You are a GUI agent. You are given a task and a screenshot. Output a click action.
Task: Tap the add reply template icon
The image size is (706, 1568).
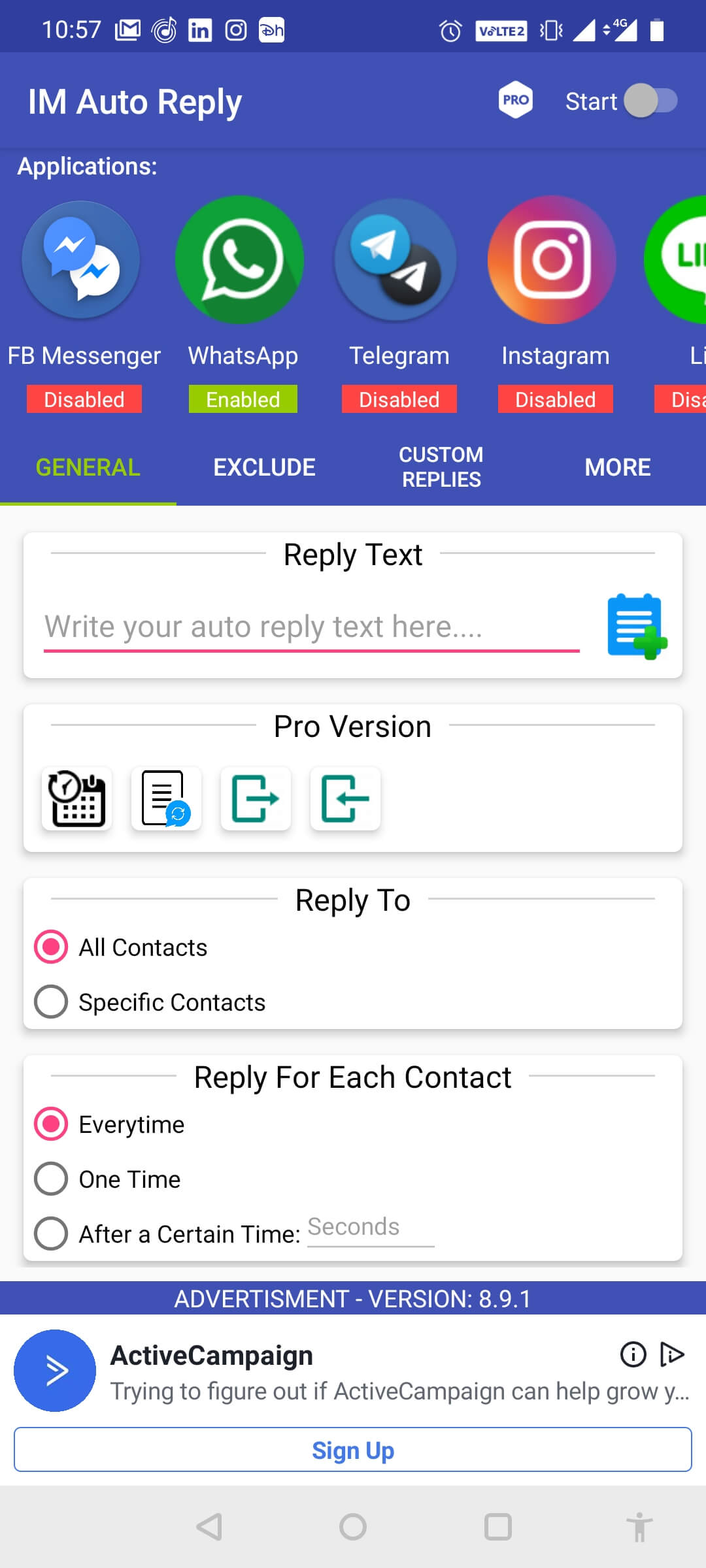(x=636, y=627)
